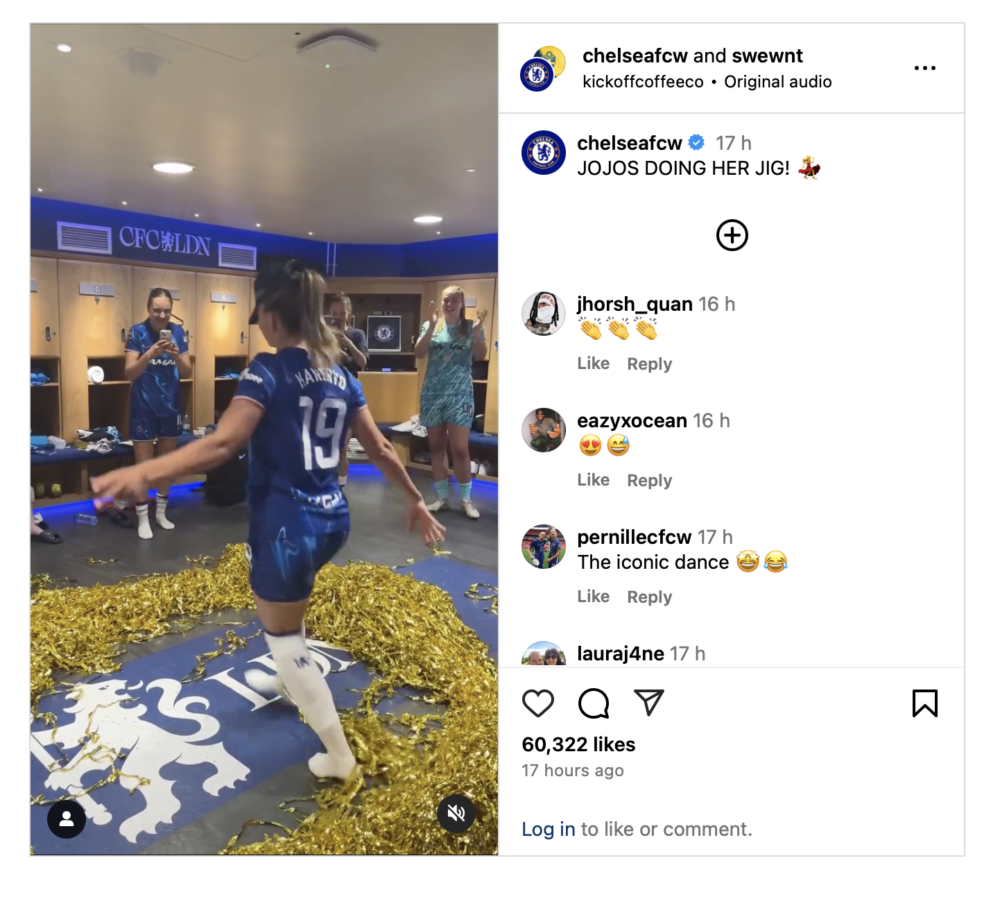Show tagged people in the video
Image resolution: width=1000 pixels, height=899 pixels.
click(66, 819)
